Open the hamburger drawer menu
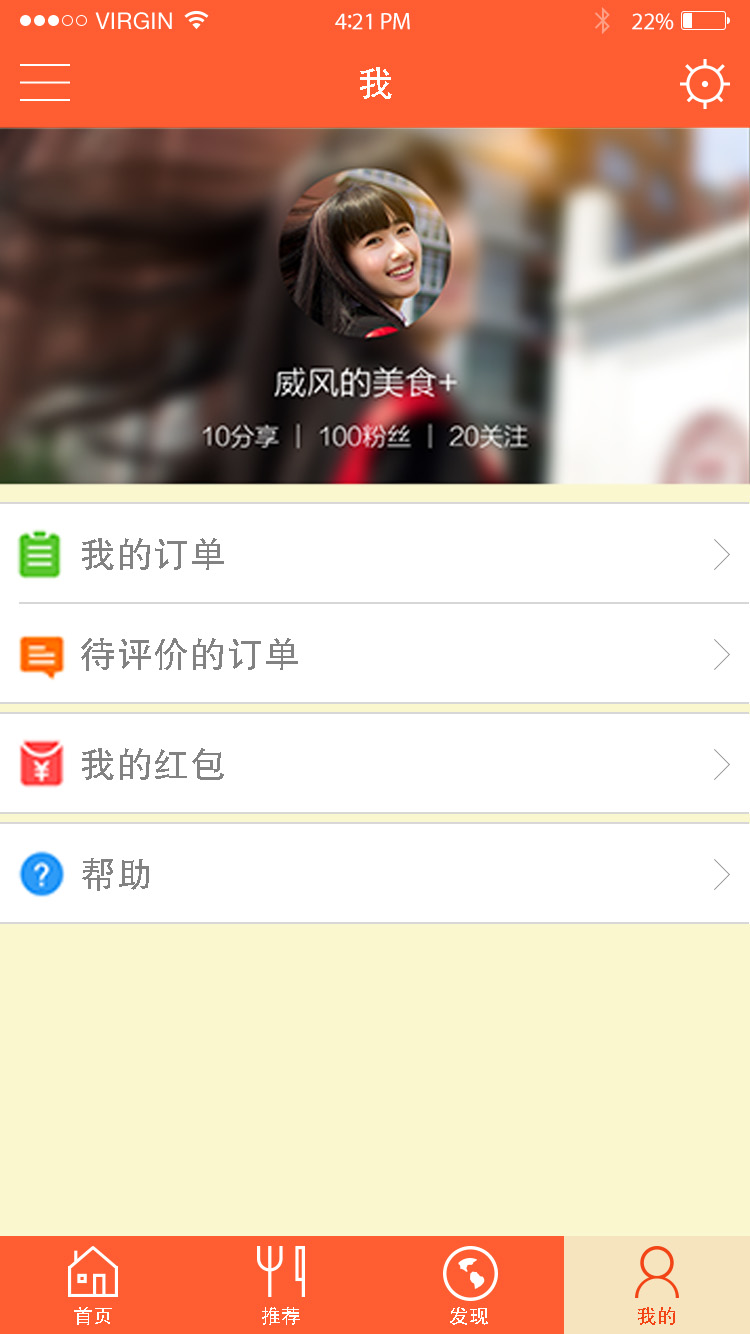 45,83
